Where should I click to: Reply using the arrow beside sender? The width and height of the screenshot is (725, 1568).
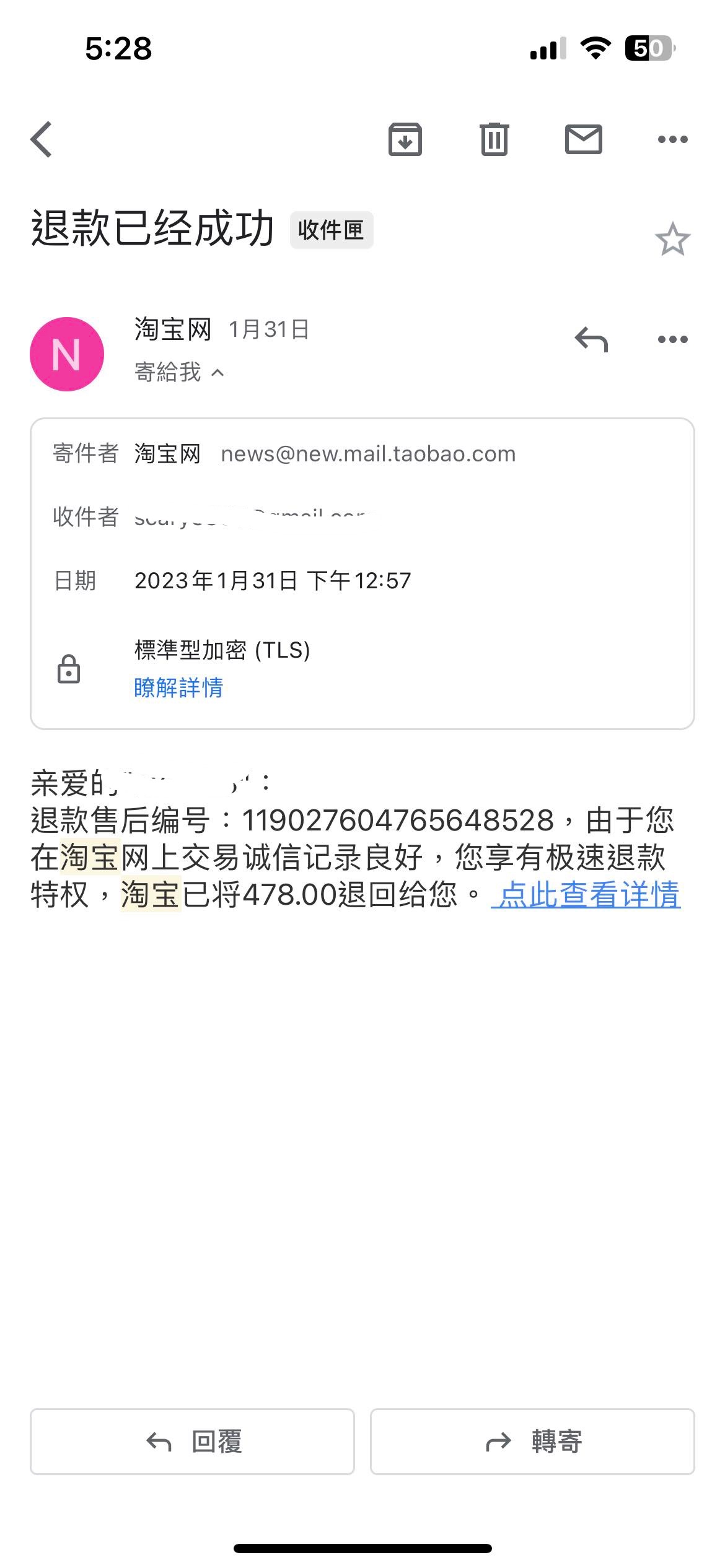(591, 339)
